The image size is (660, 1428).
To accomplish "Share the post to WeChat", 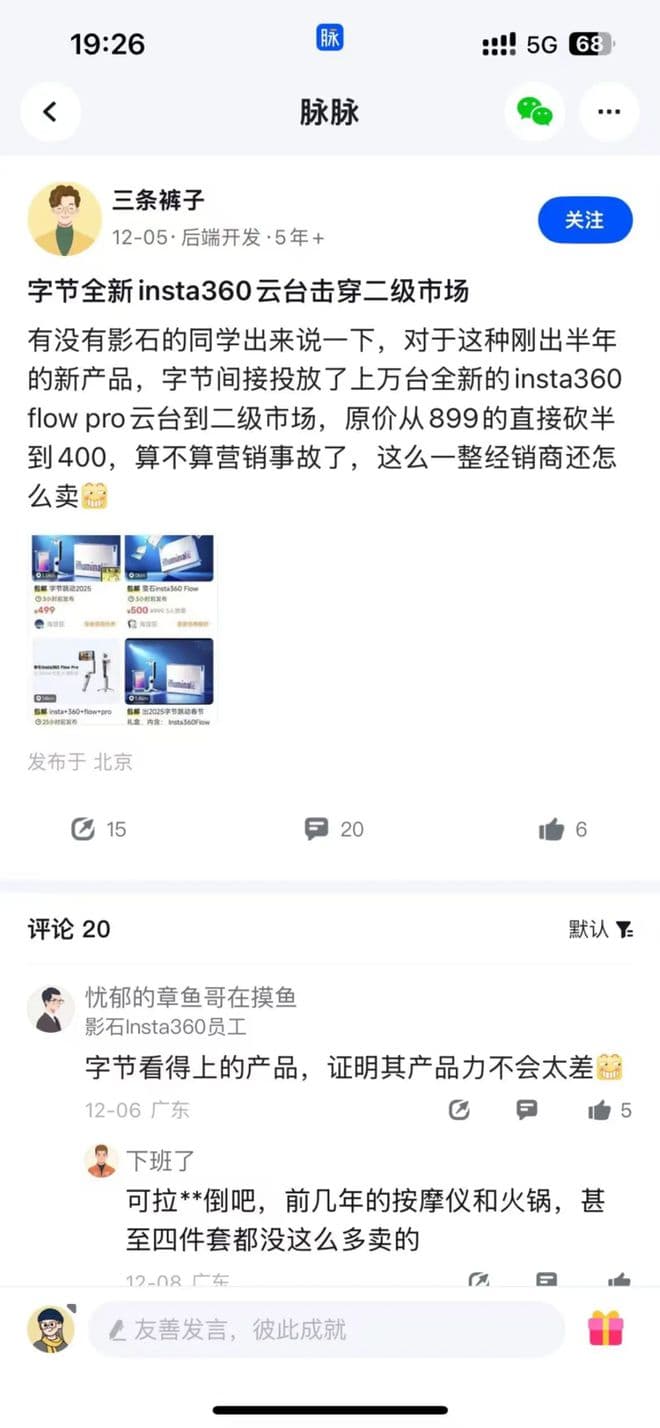I will click(535, 111).
